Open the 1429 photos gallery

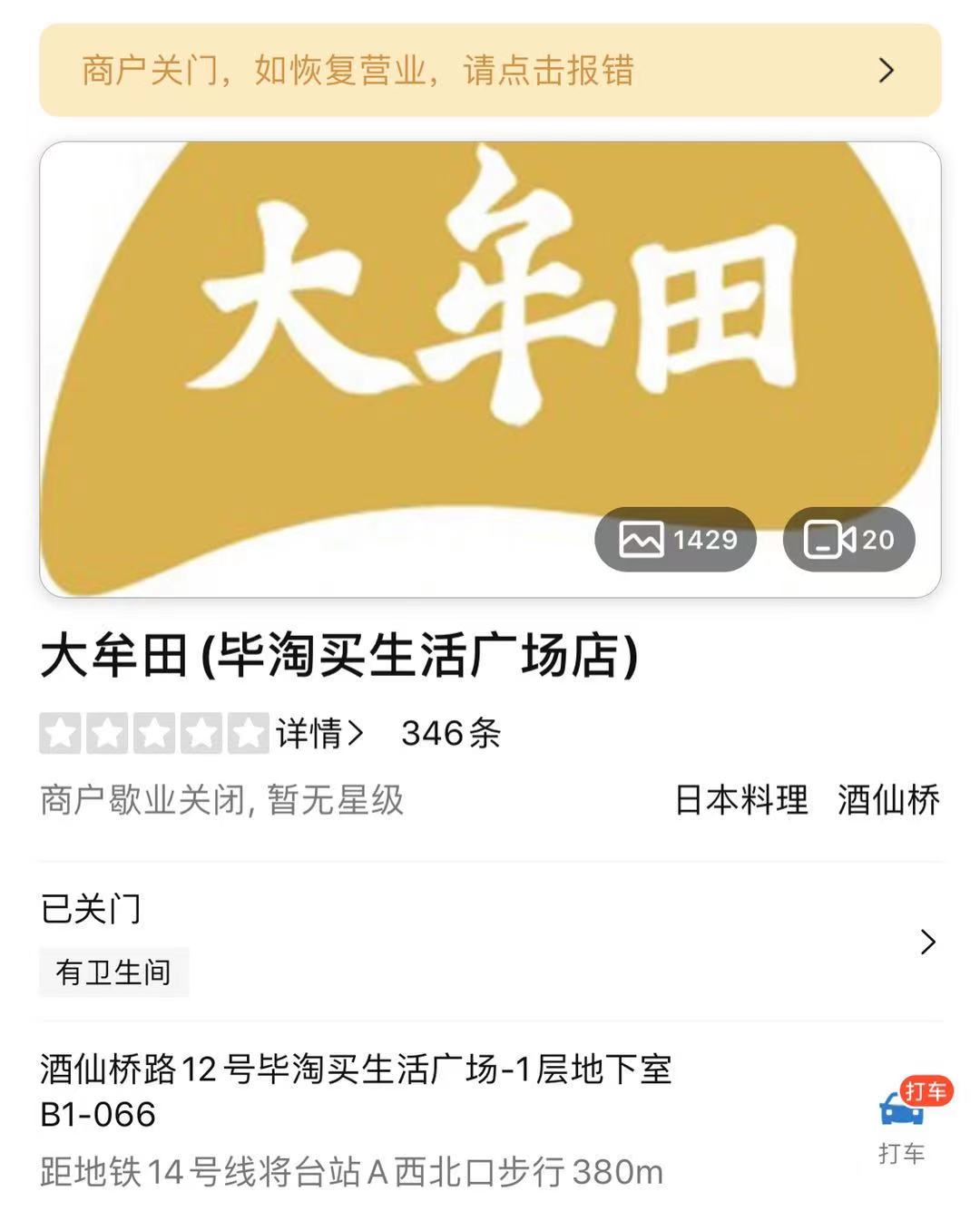(x=676, y=540)
